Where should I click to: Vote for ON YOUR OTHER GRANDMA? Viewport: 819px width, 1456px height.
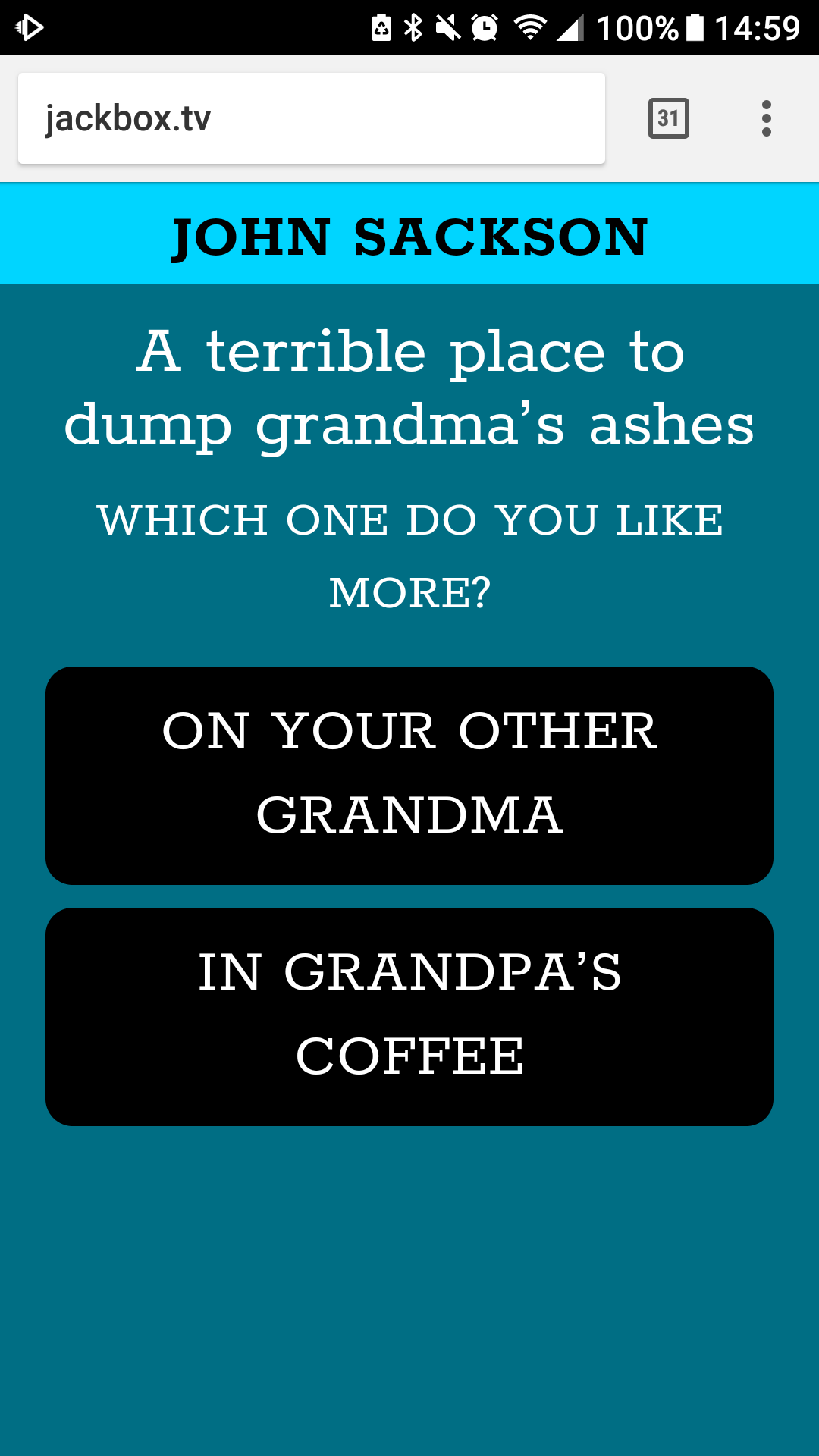[x=409, y=775]
